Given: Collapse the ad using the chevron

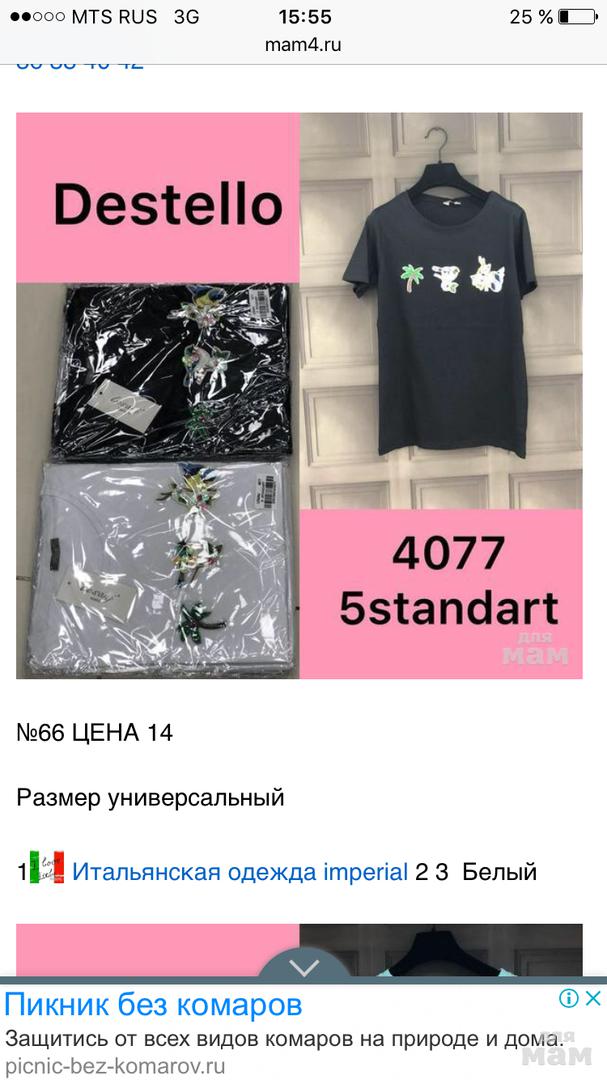Looking at the screenshot, I should tap(303, 967).
